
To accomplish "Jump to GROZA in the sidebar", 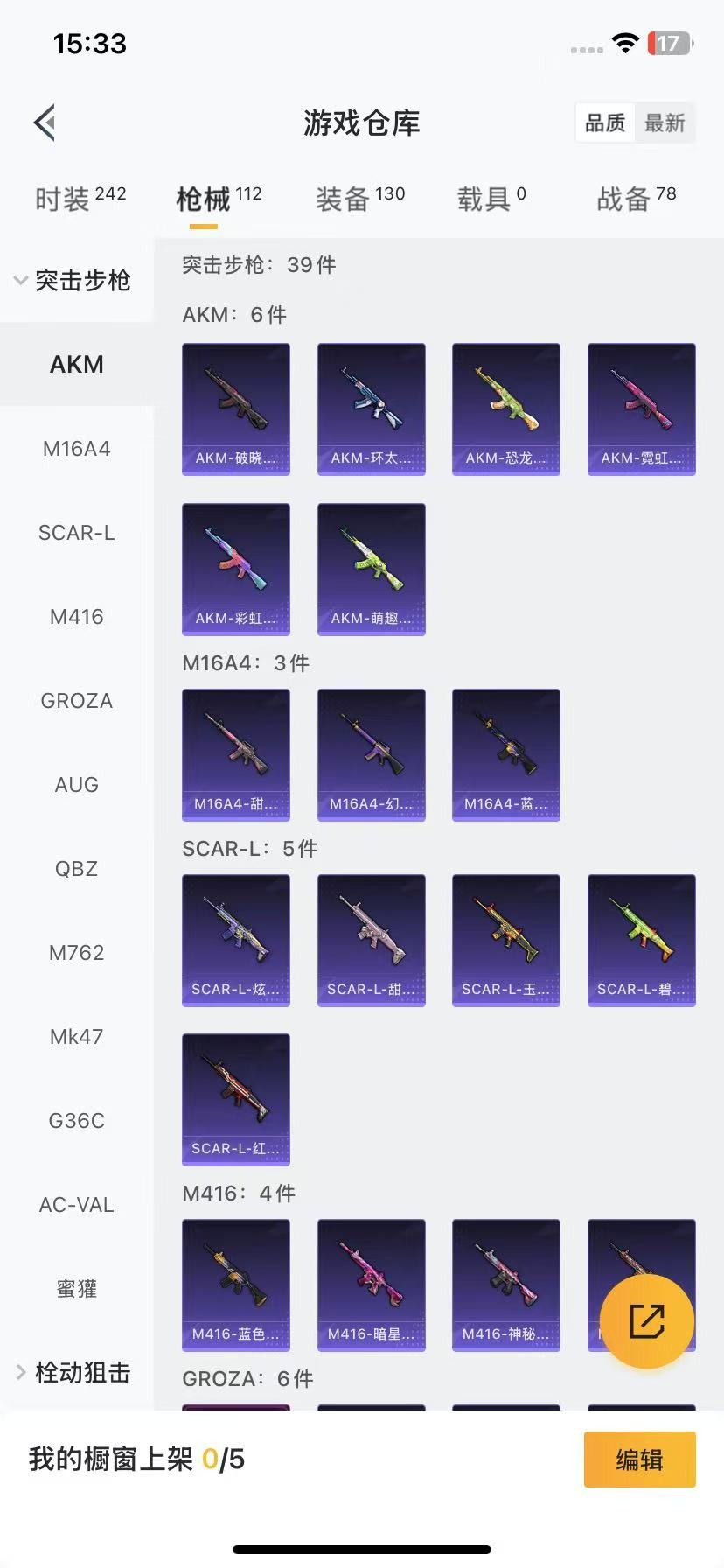I will click(77, 701).
